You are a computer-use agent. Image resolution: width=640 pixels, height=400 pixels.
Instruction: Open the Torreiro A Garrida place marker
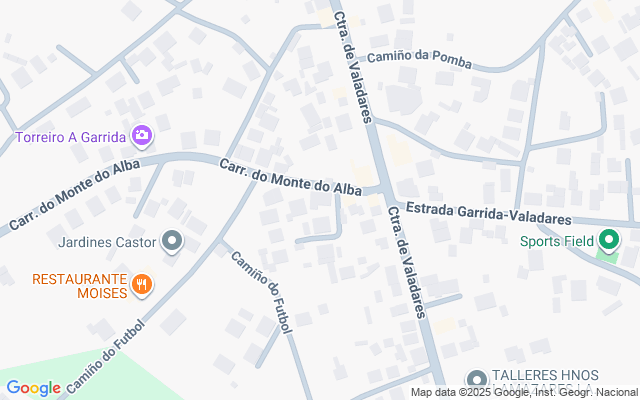(x=142, y=135)
